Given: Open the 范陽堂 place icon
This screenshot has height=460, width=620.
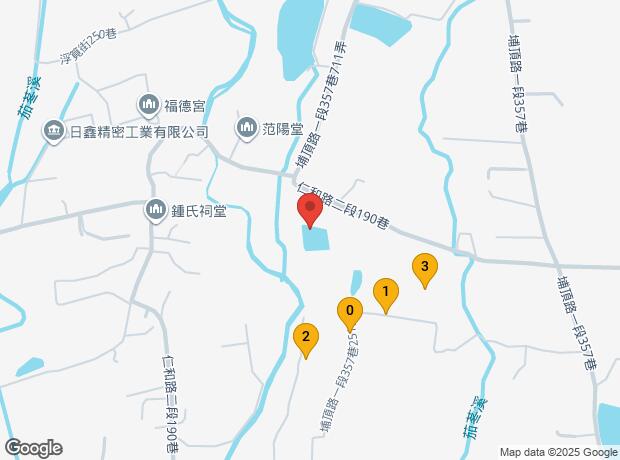Looking at the screenshot, I should point(247,129).
